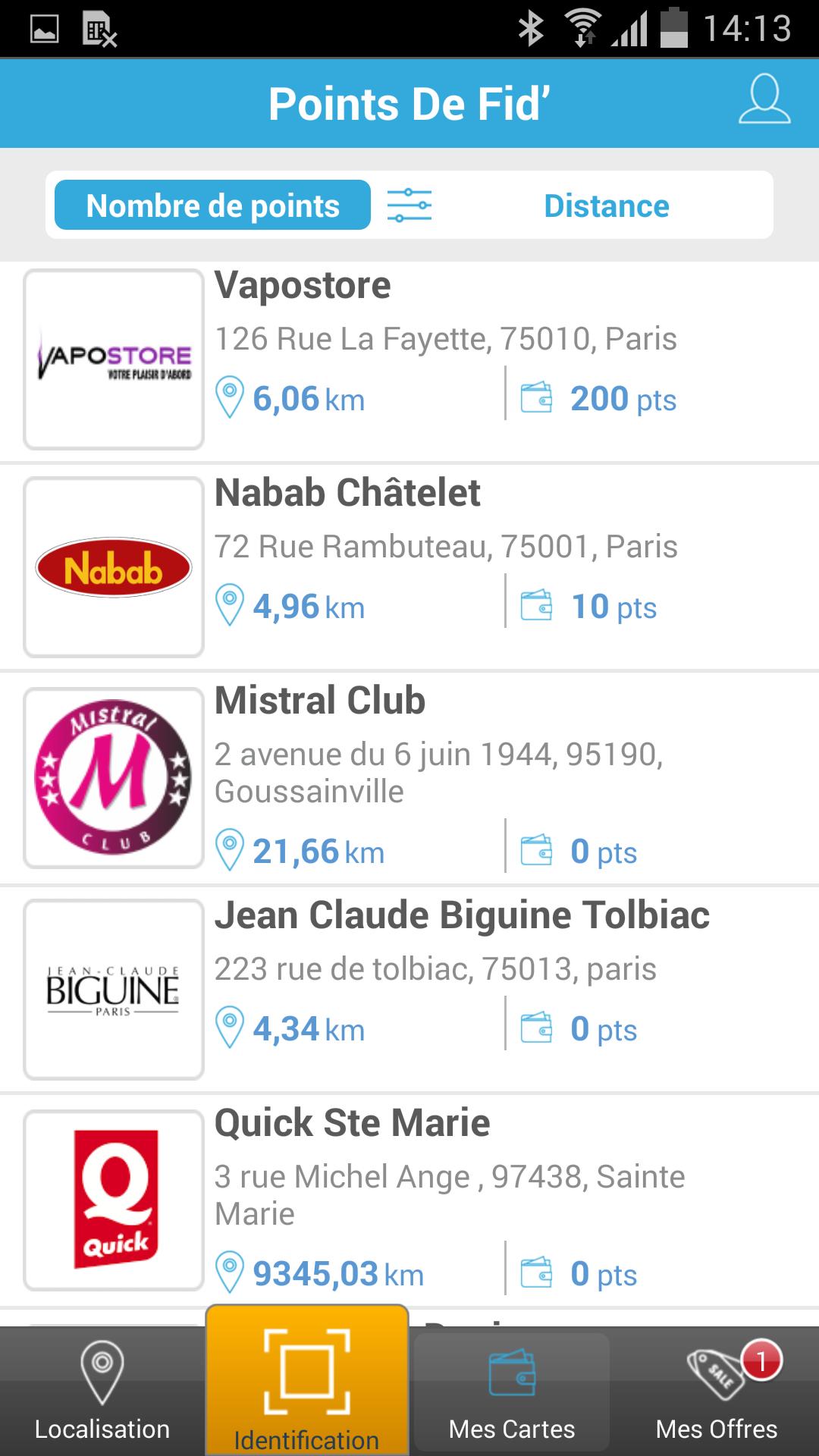Image resolution: width=819 pixels, height=1456 pixels.
Task: Sort the list by Distance
Action: (x=607, y=206)
